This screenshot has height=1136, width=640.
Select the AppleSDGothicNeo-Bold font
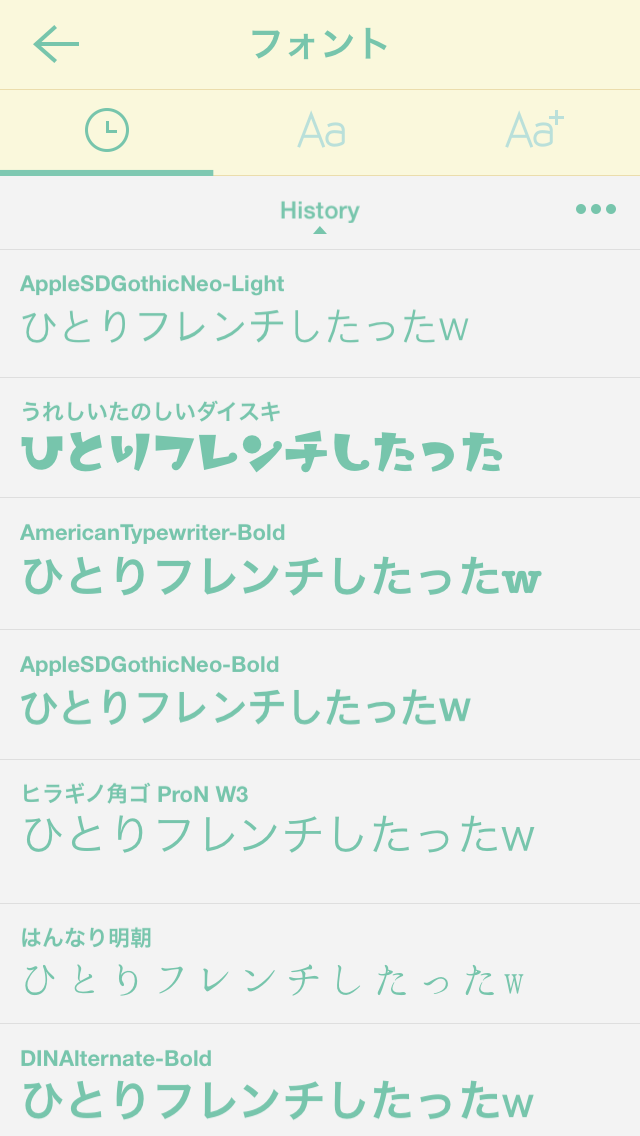(x=320, y=695)
